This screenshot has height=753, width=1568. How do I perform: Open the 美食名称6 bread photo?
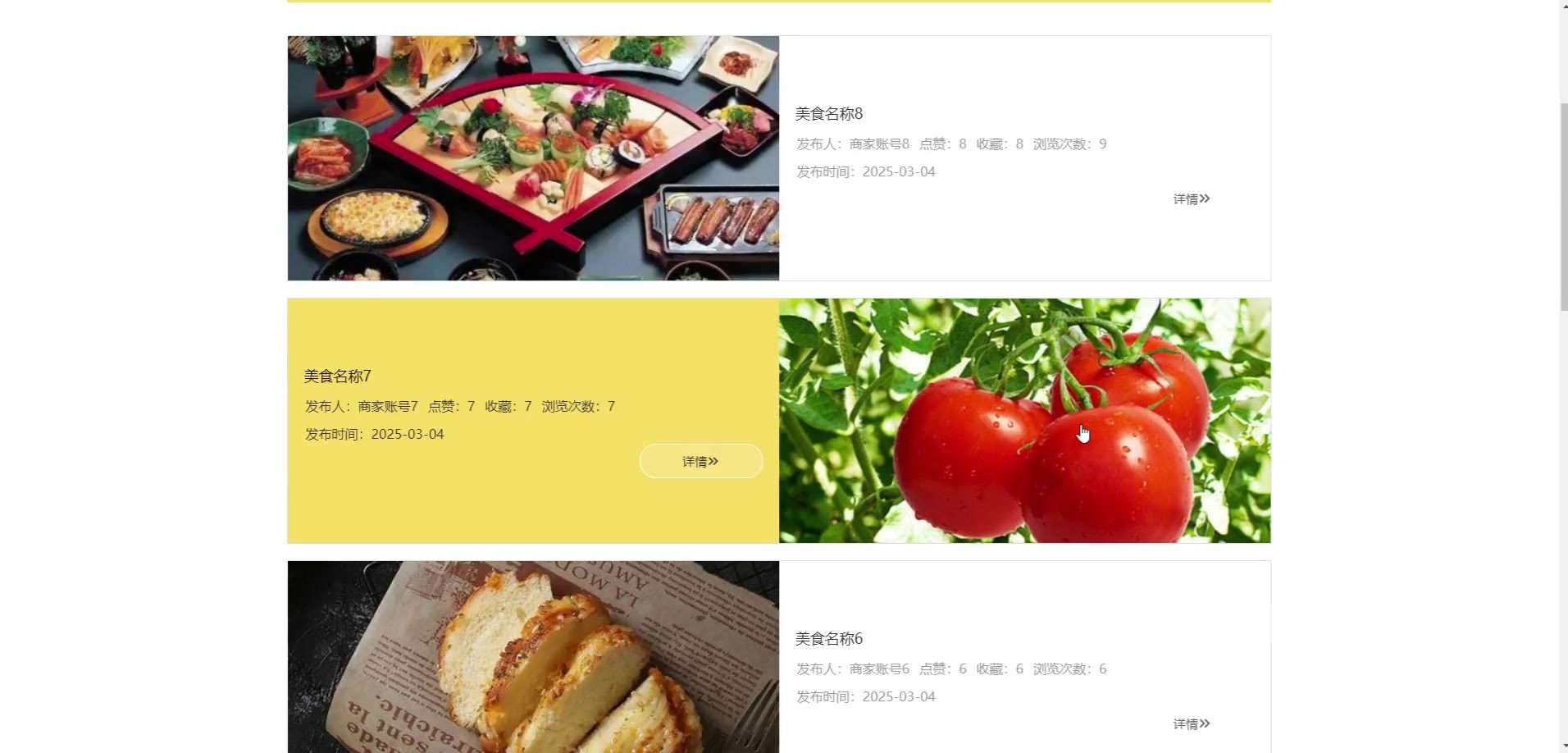pos(533,657)
